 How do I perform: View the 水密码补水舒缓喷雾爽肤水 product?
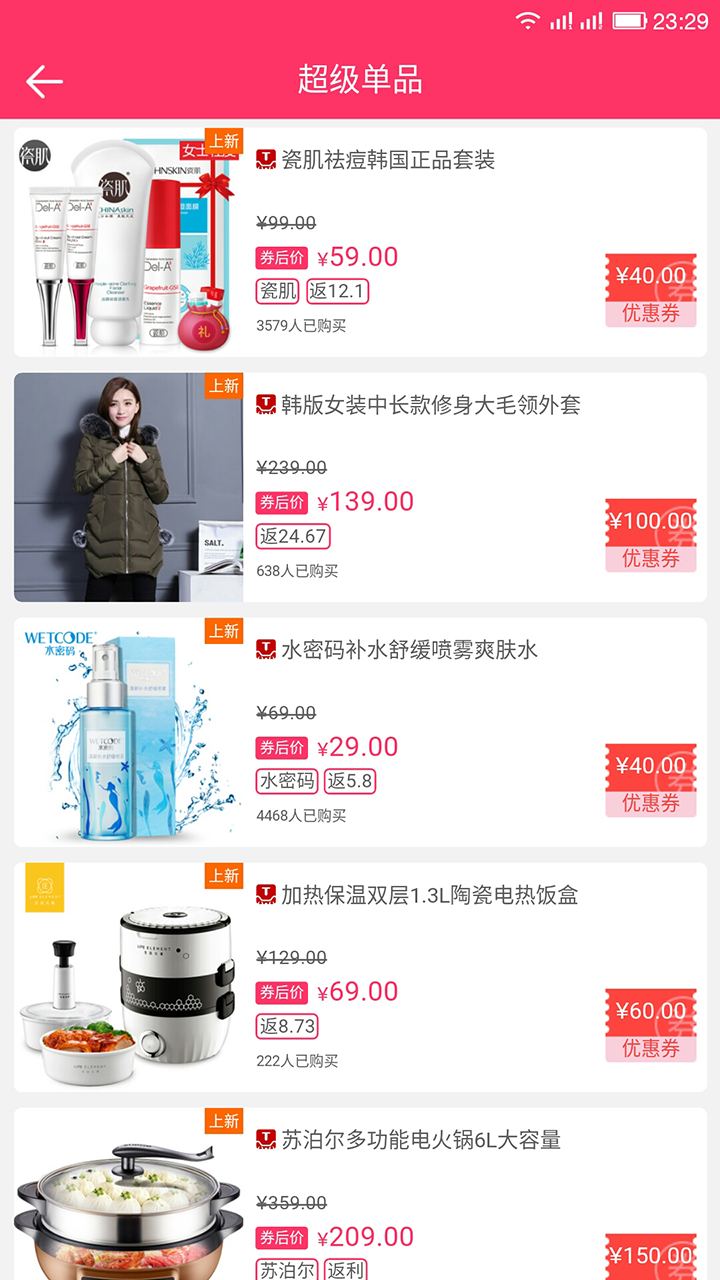point(409,650)
